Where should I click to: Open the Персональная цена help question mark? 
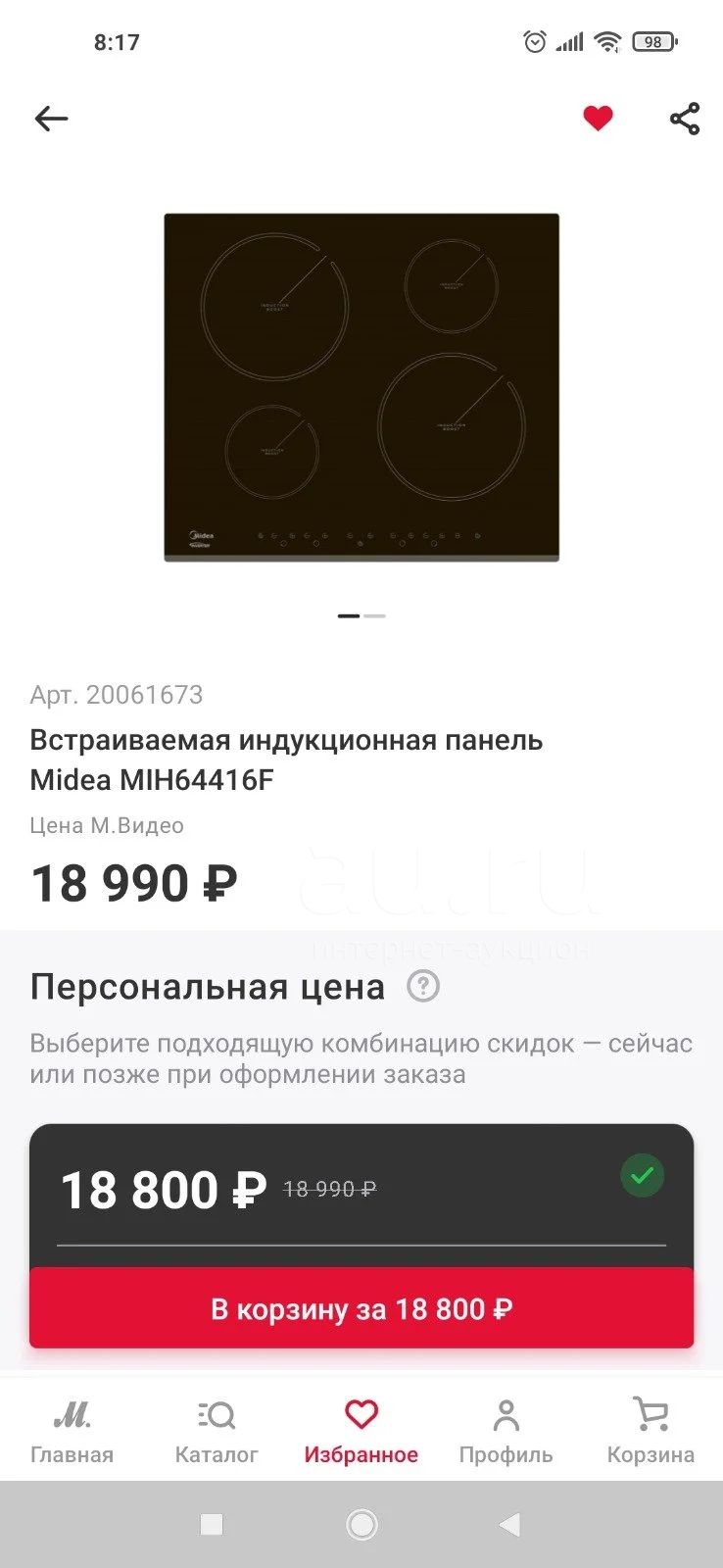coord(423,986)
